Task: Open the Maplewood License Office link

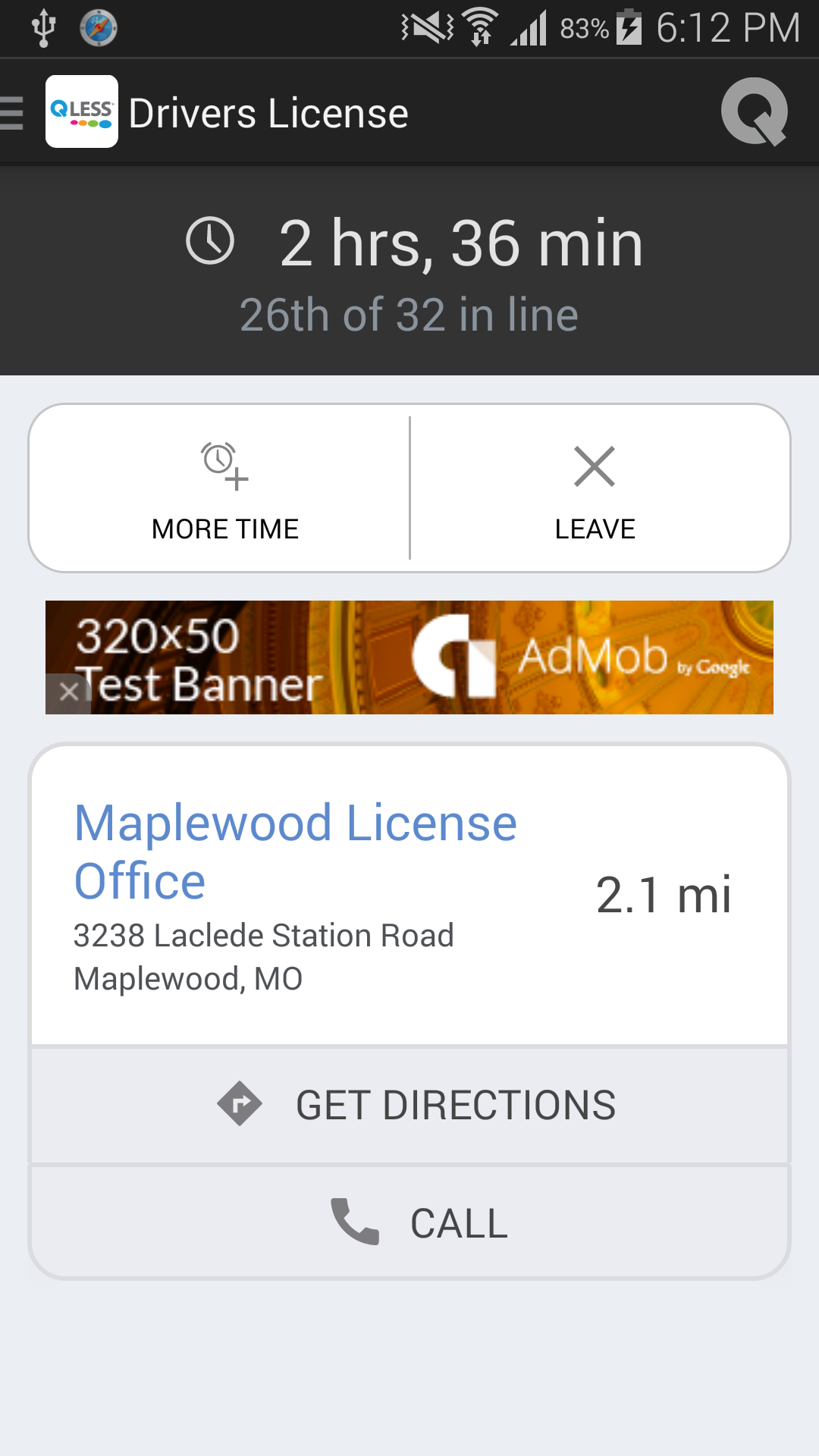Action: [x=294, y=849]
